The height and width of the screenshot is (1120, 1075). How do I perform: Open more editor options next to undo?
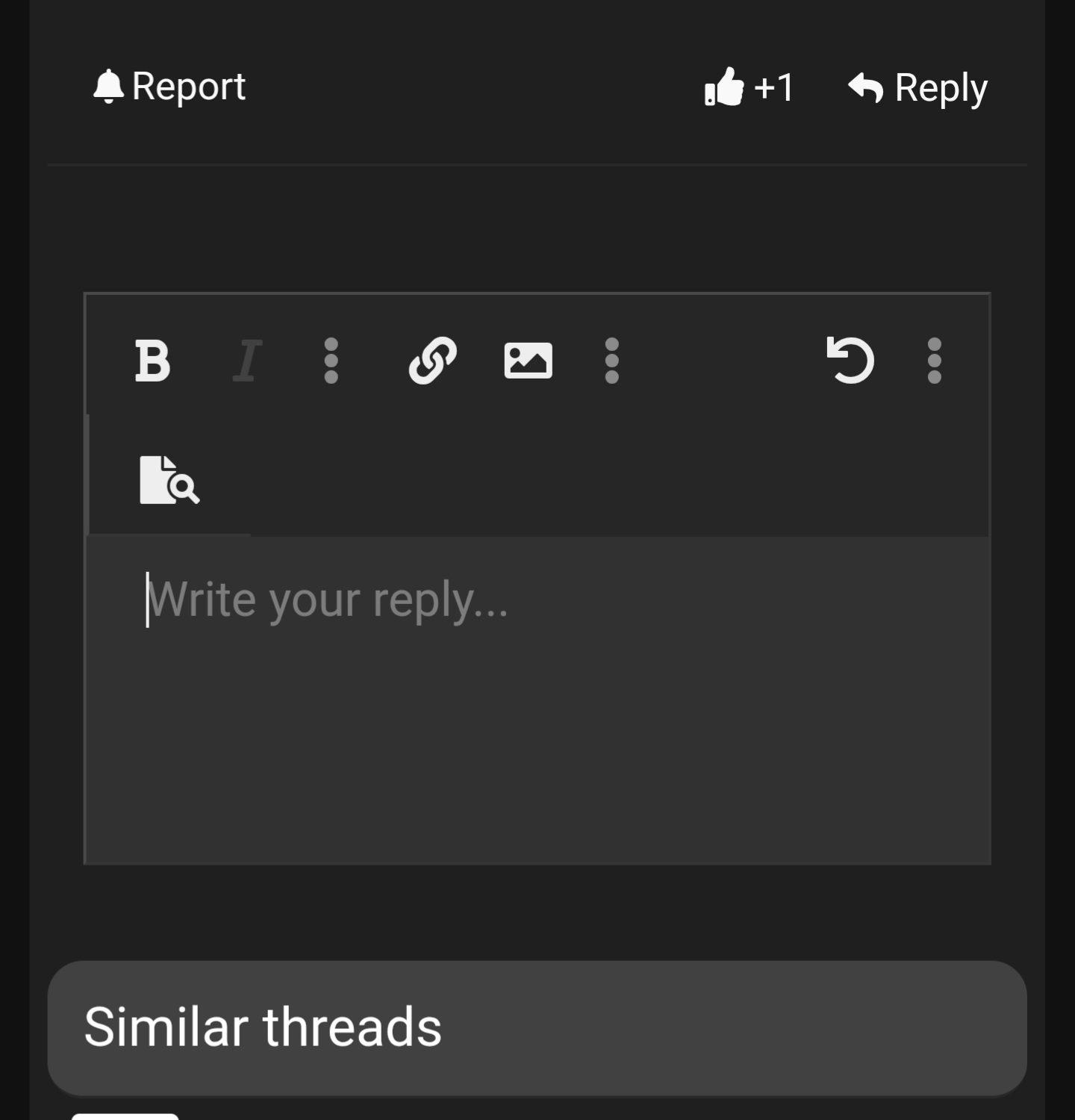(x=935, y=361)
